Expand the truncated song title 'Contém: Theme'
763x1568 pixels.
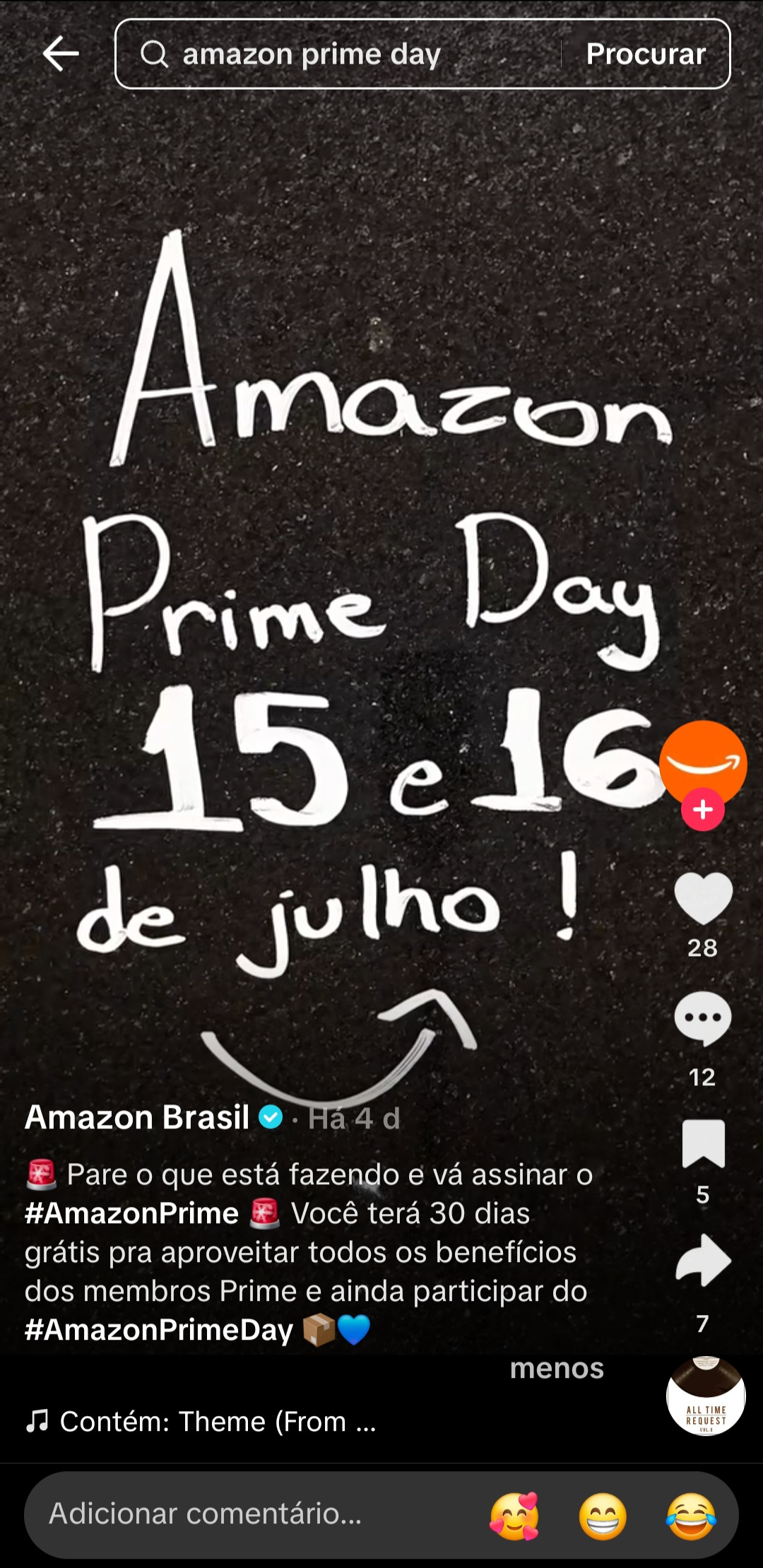pos(212,1420)
